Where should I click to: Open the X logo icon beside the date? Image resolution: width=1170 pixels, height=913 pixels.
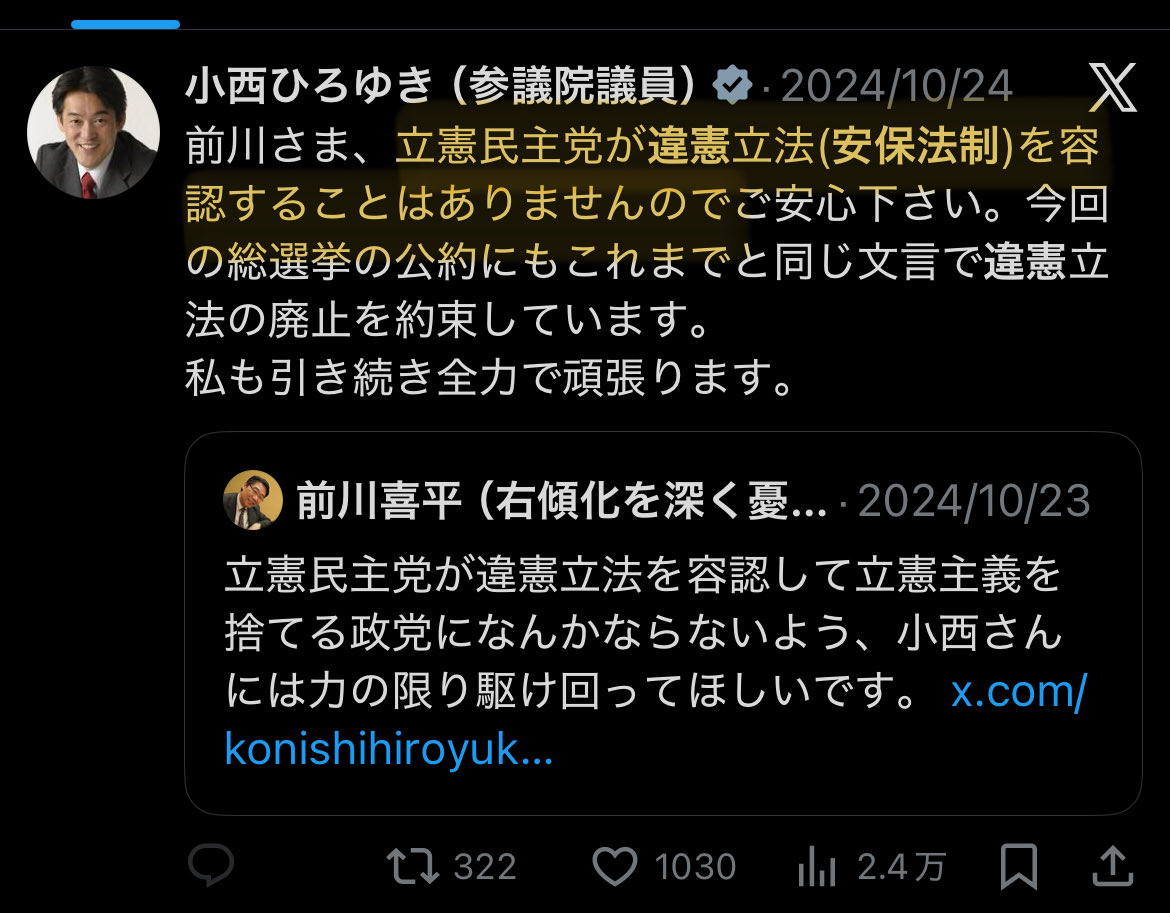[x=1111, y=88]
